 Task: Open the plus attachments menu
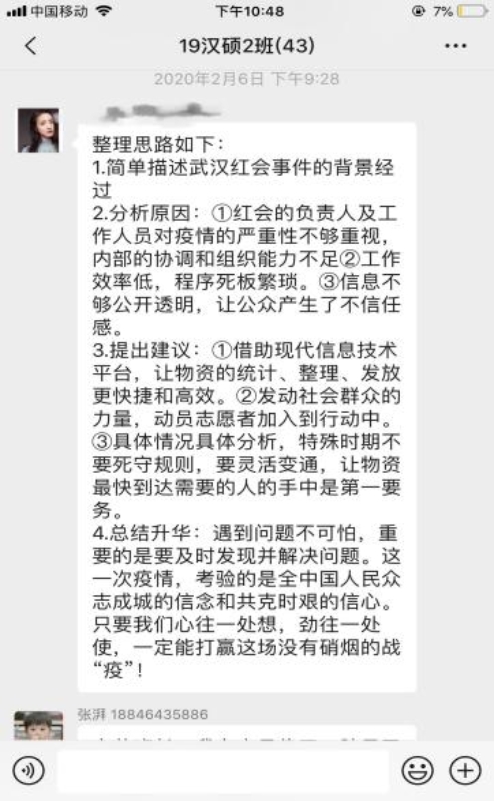click(x=465, y=770)
